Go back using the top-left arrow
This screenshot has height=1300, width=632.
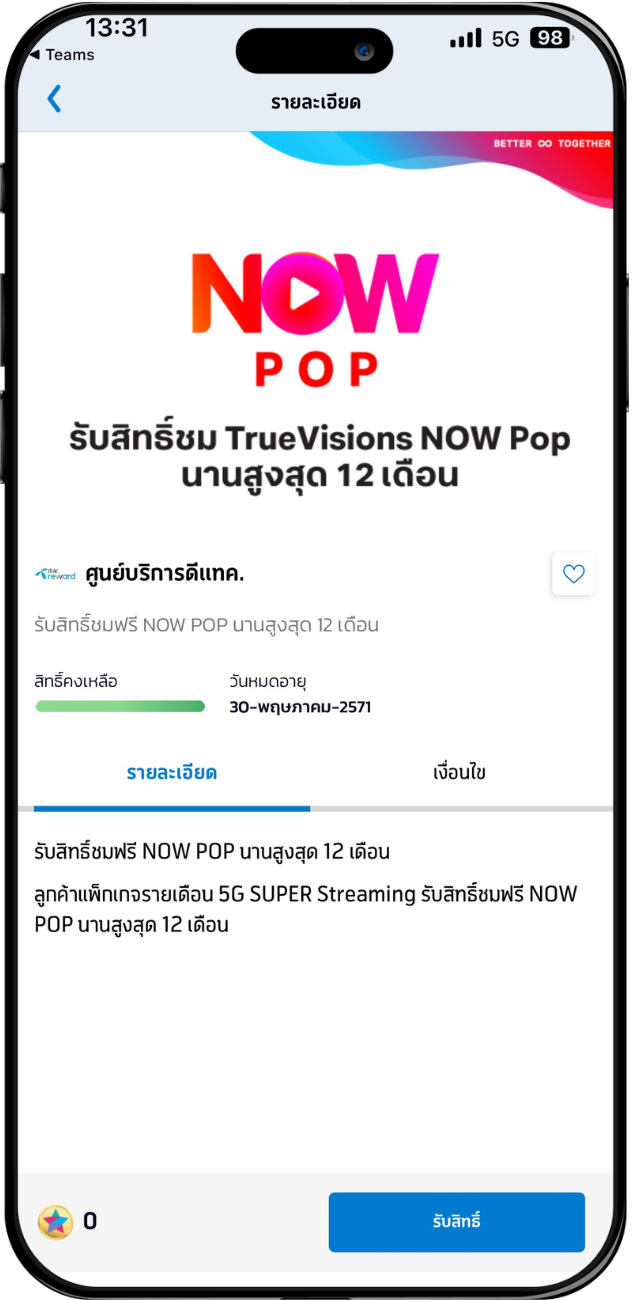(54, 98)
